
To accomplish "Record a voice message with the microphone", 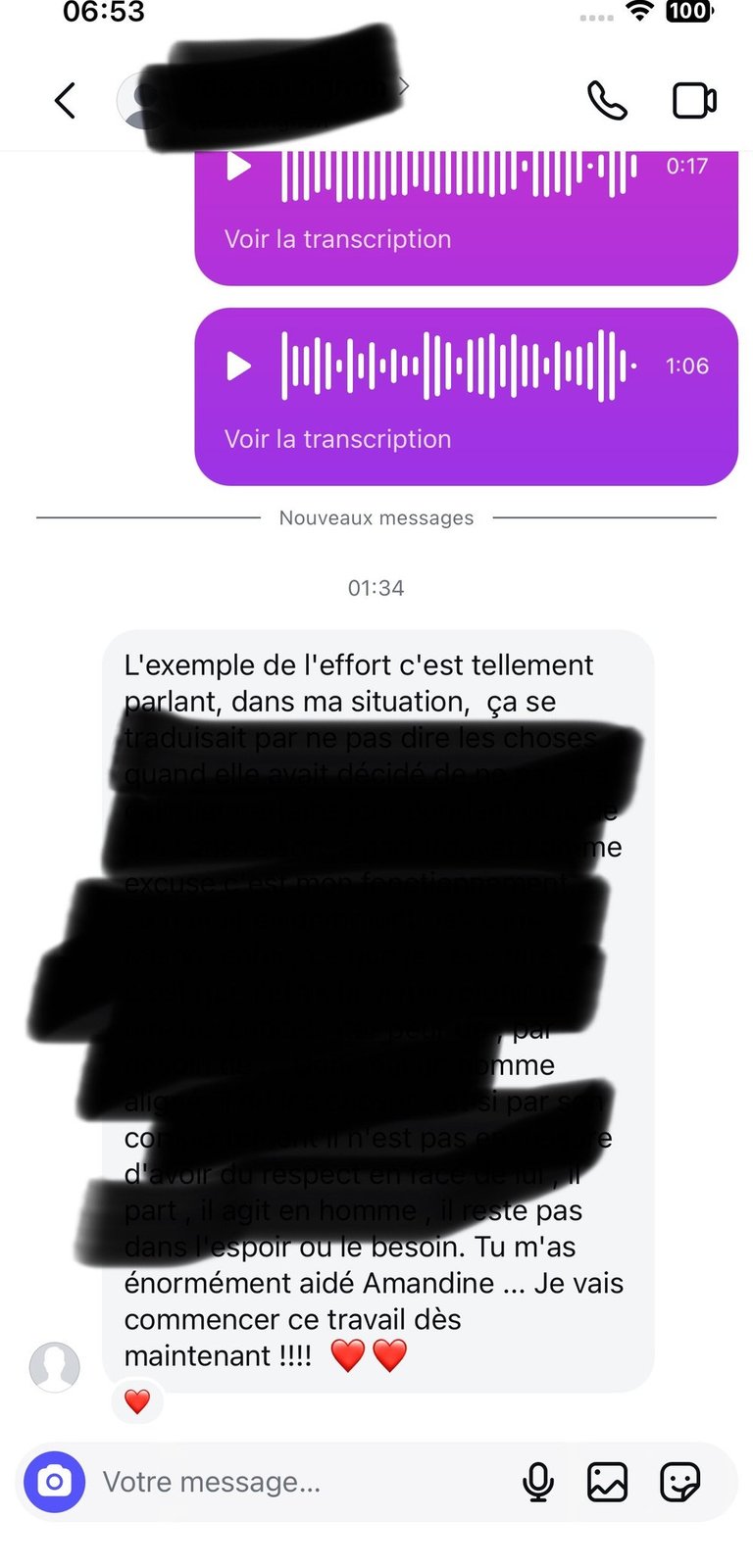I will click(x=537, y=1482).
